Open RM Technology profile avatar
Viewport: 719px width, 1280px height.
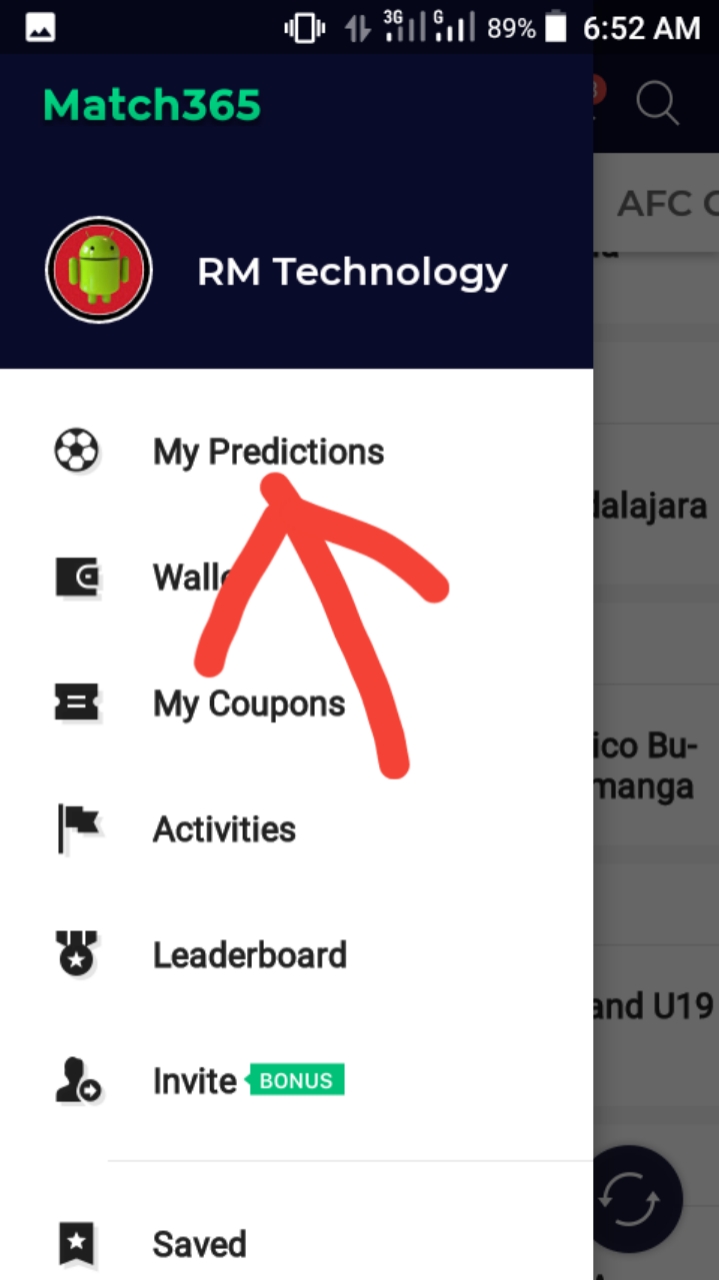tap(98, 270)
